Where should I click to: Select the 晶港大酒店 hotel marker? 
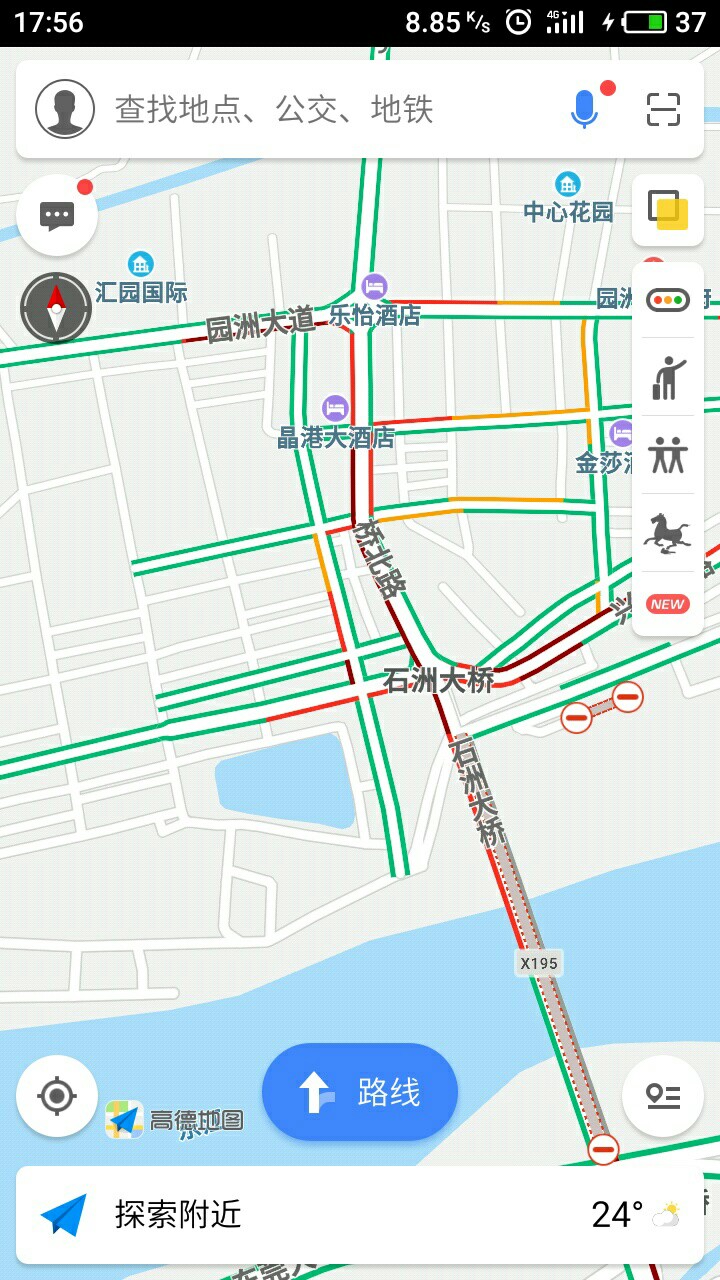[335, 408]
